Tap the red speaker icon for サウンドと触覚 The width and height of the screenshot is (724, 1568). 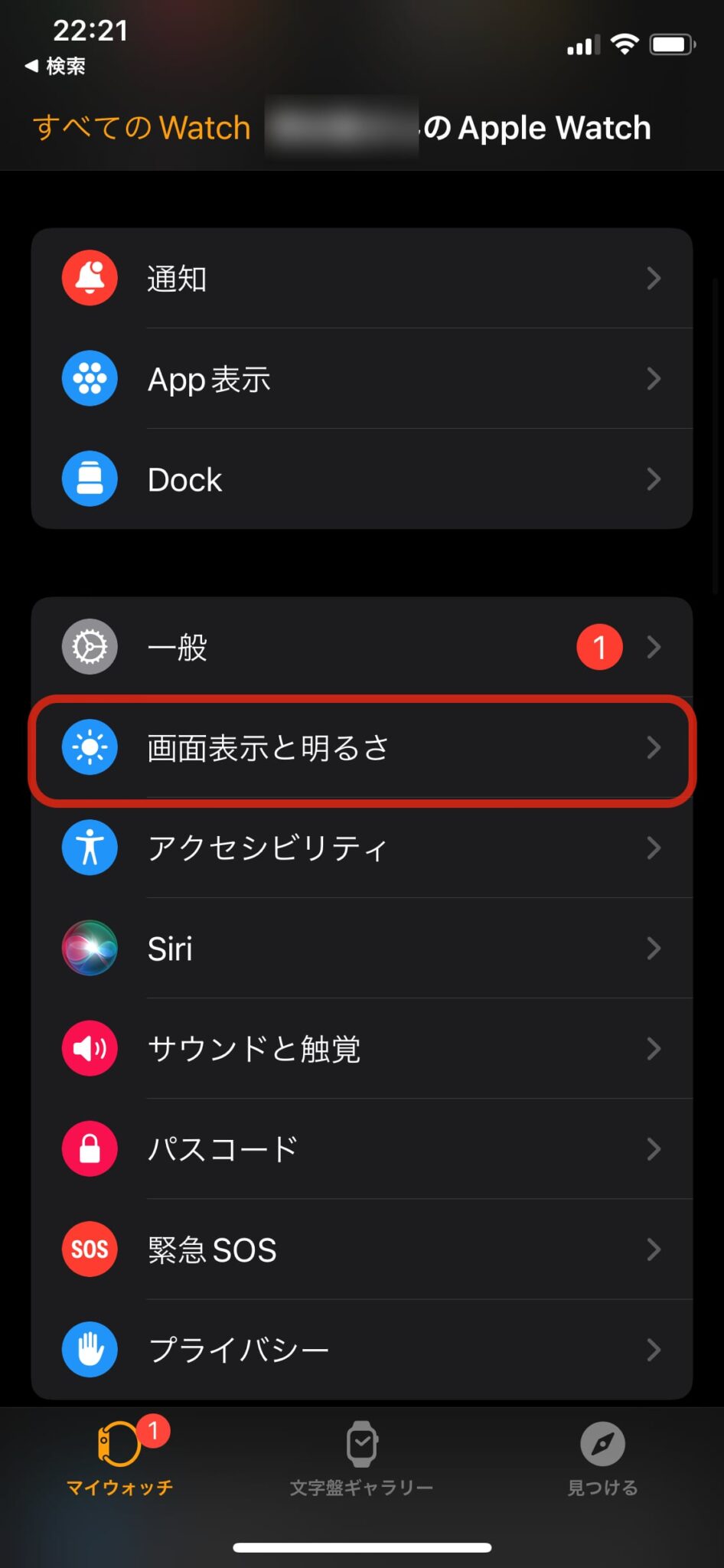point(90,1049)
